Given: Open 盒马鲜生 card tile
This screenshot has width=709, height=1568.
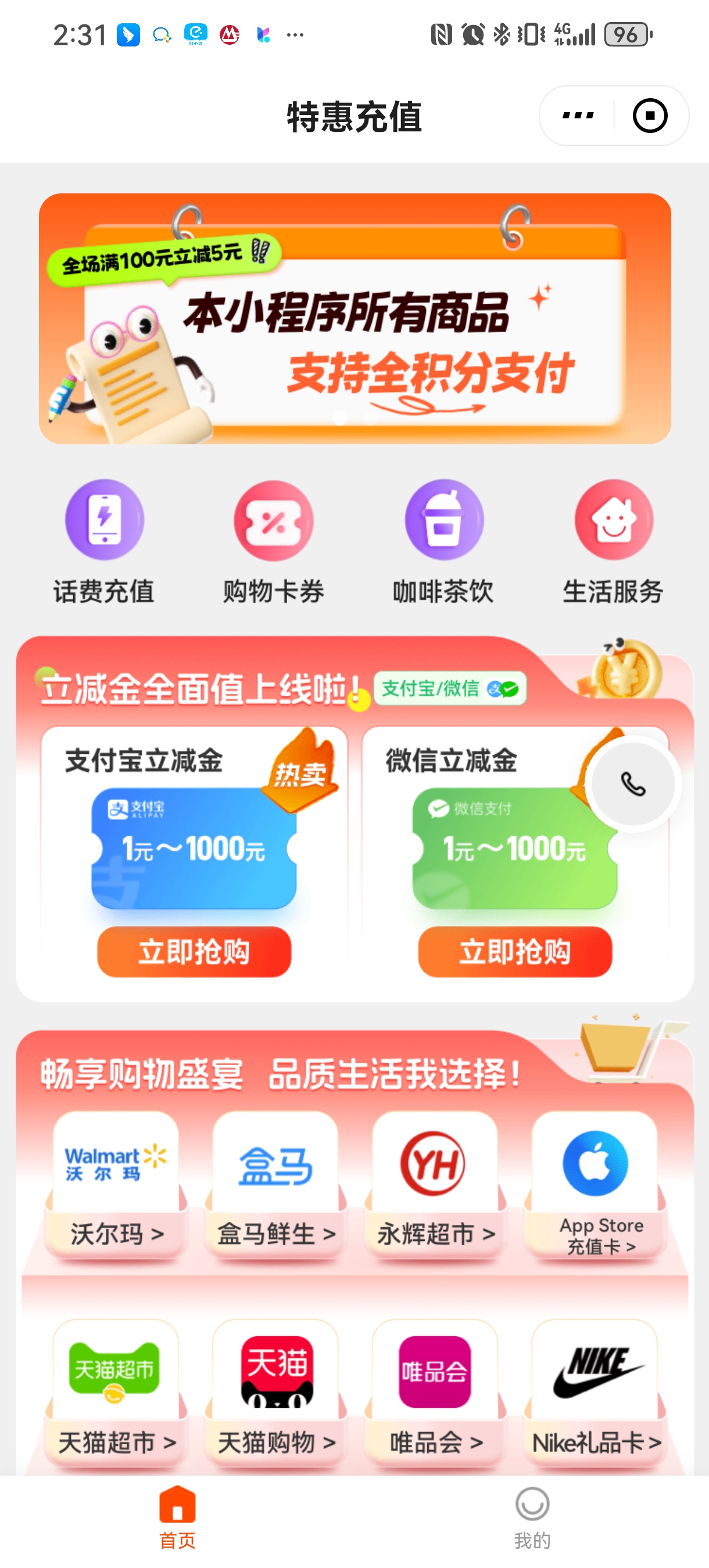Looking at the screenshot, I should coord(275,1184).
